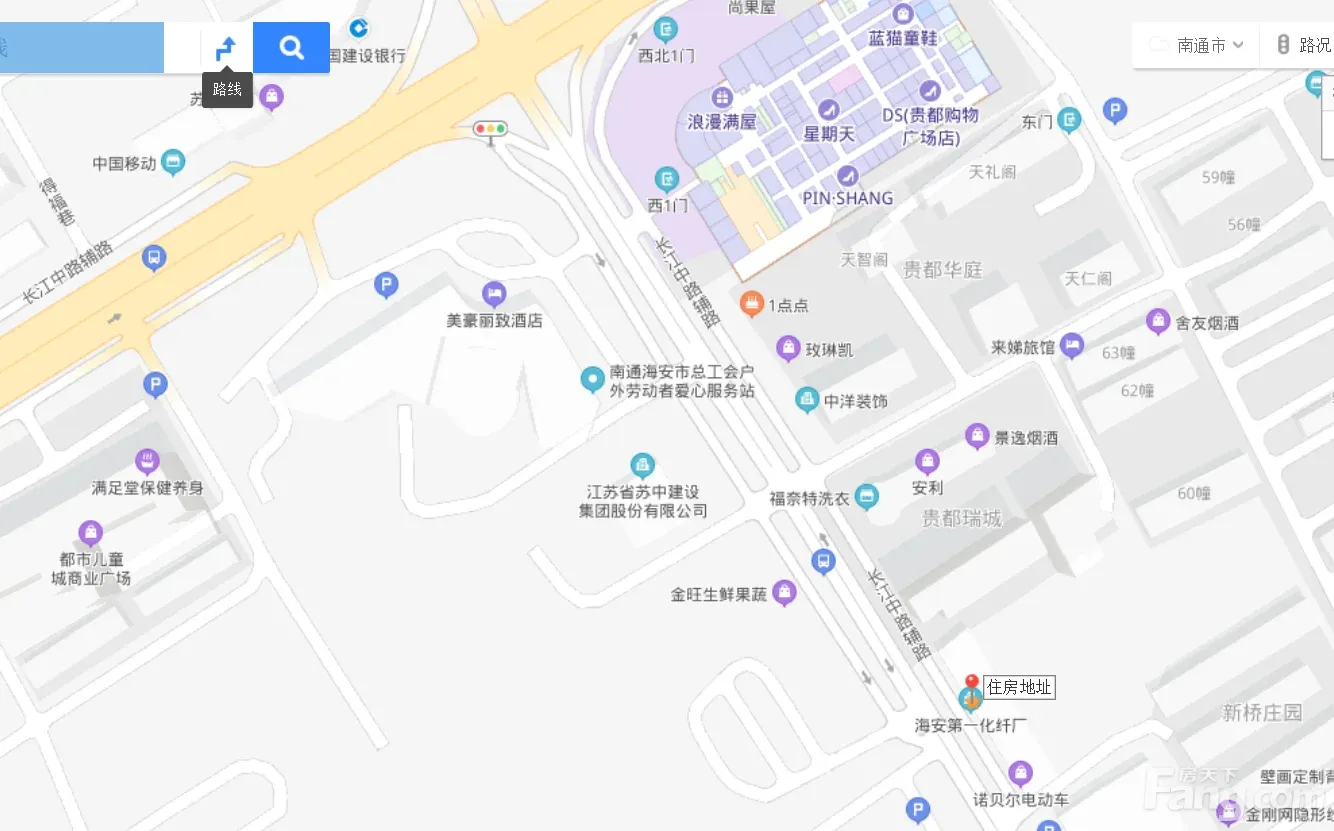Tap the 都市儿童城商业广场 marker
This screenshot has width=1334, height=831.
coord(91,532)
